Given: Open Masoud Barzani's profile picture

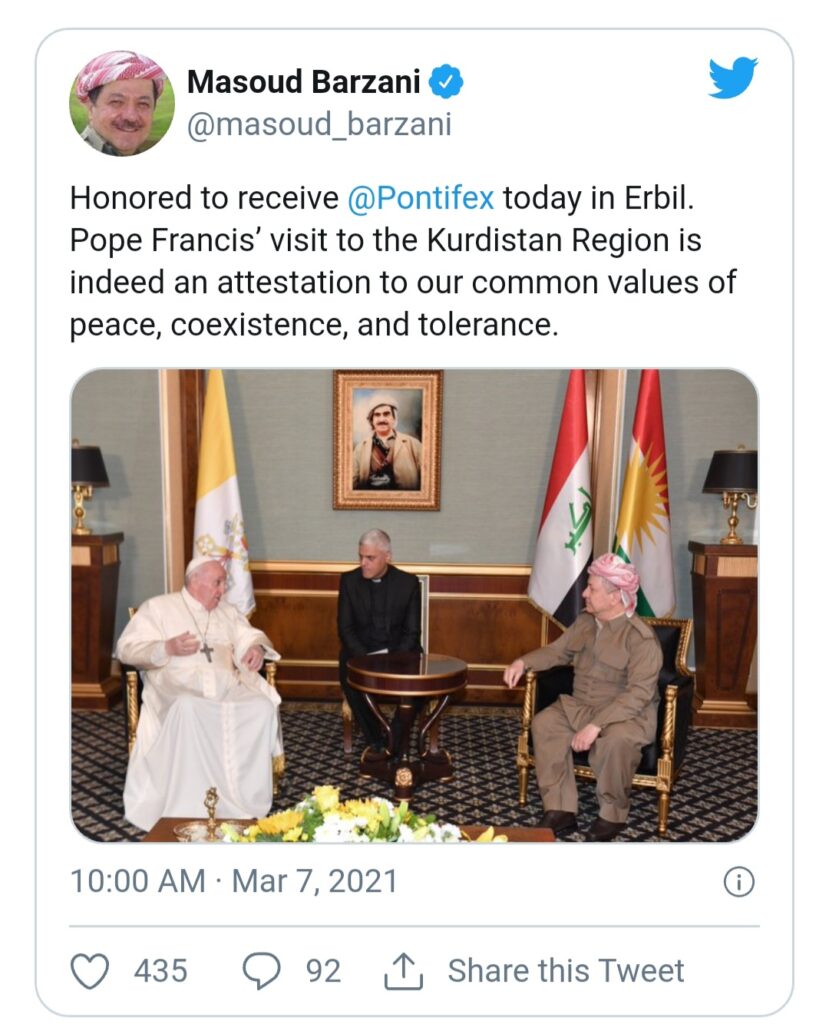Looking at the screenshot, I should coord(121,103).
